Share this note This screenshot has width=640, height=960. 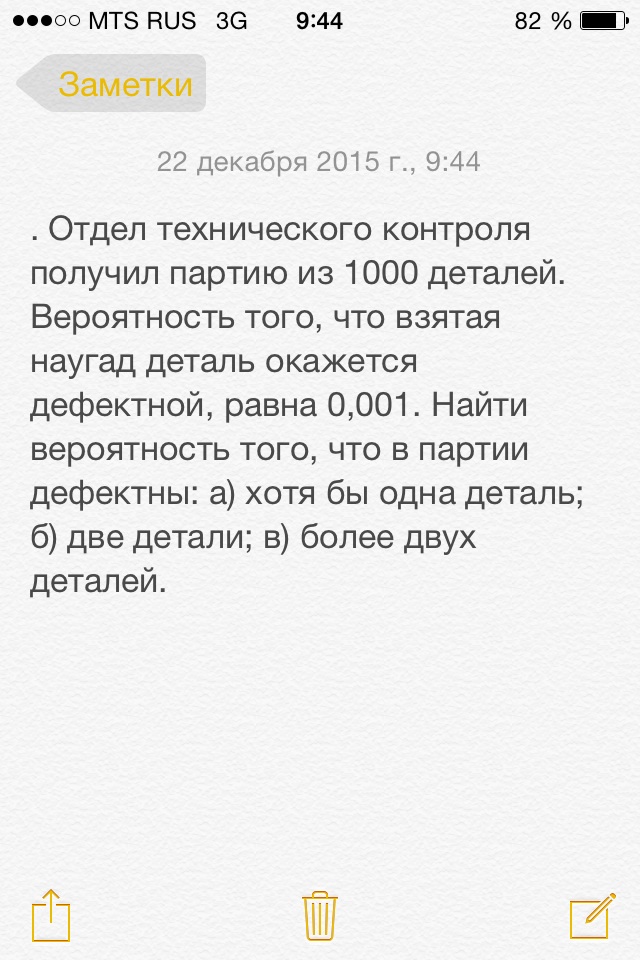(x=51, y=911)
